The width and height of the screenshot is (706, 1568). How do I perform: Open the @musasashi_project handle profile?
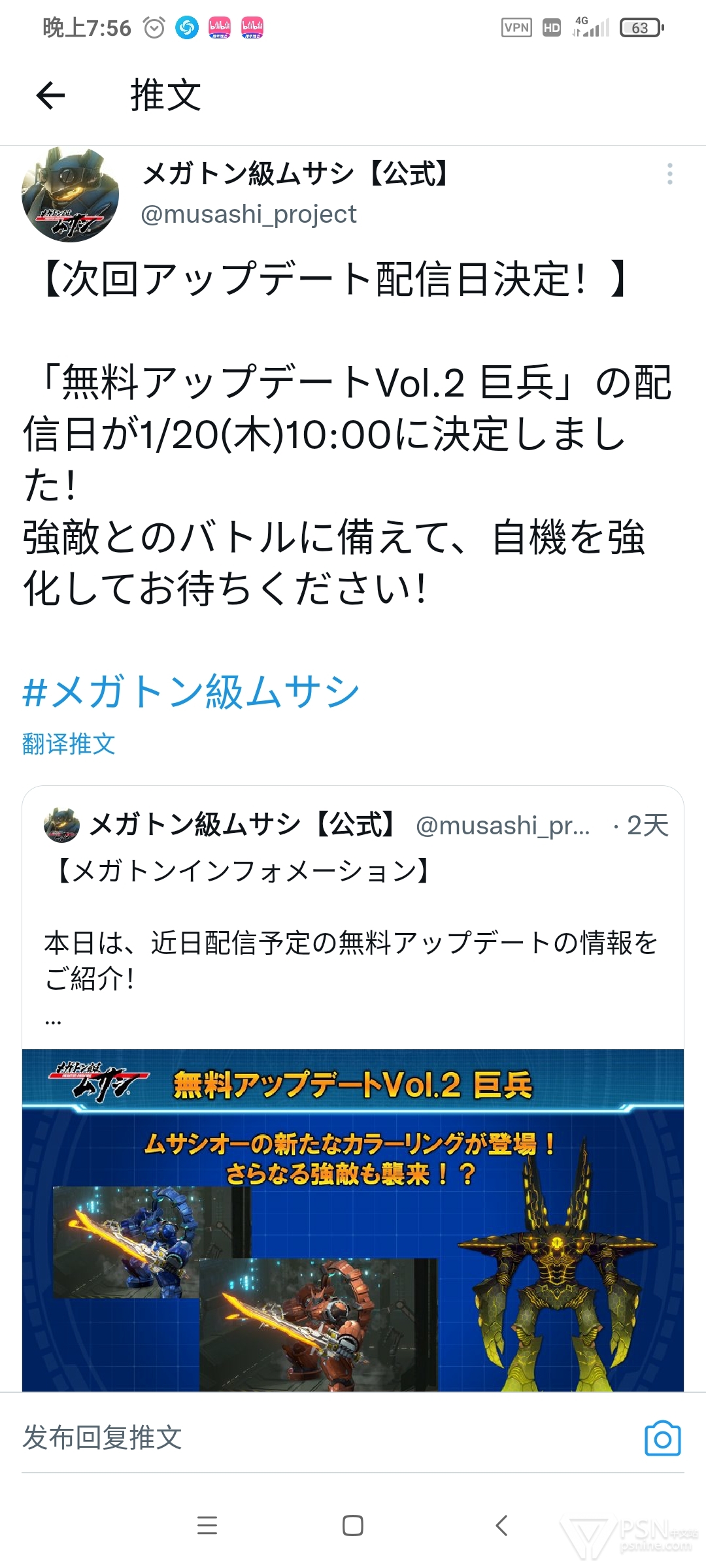tap(248, 214)
